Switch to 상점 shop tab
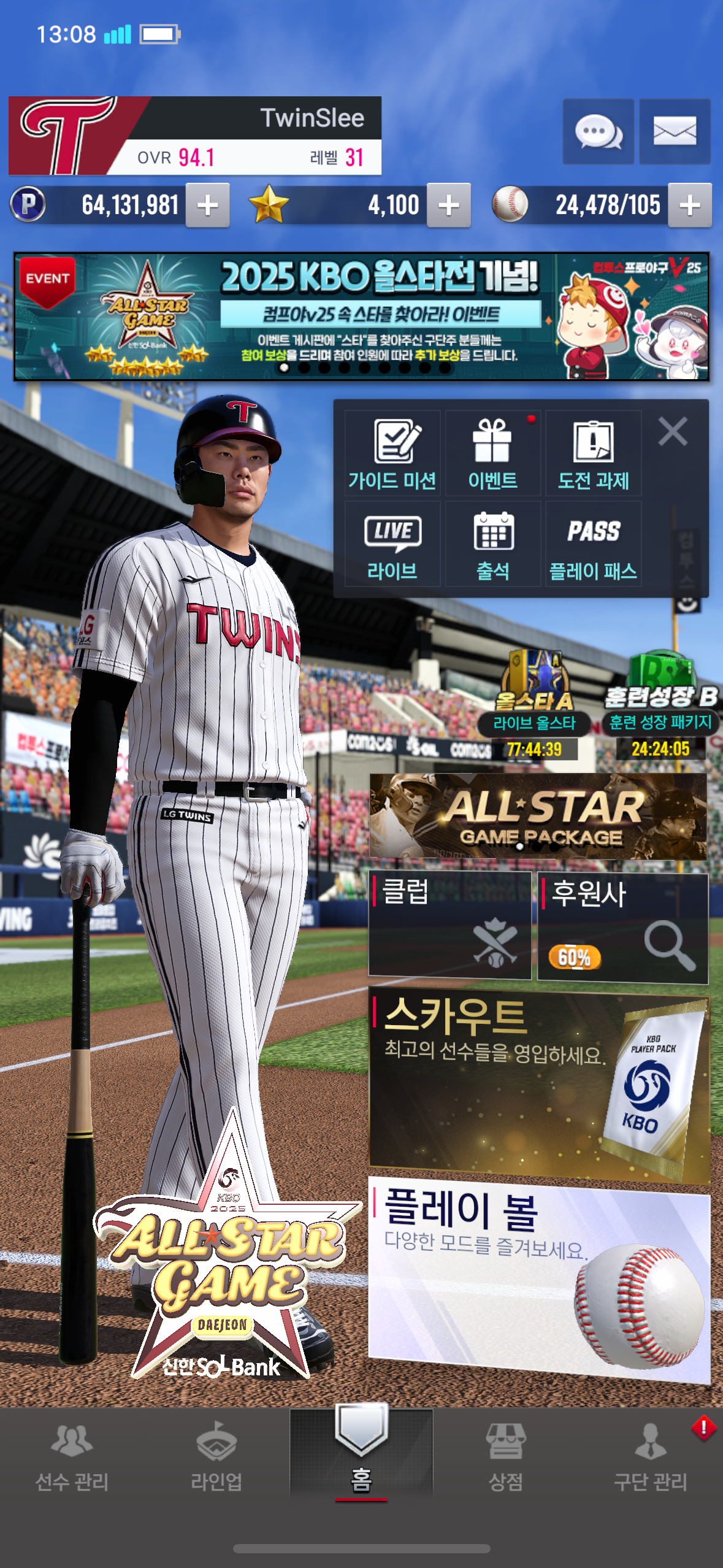The image size is (723, 1568). pos(505,1459)
